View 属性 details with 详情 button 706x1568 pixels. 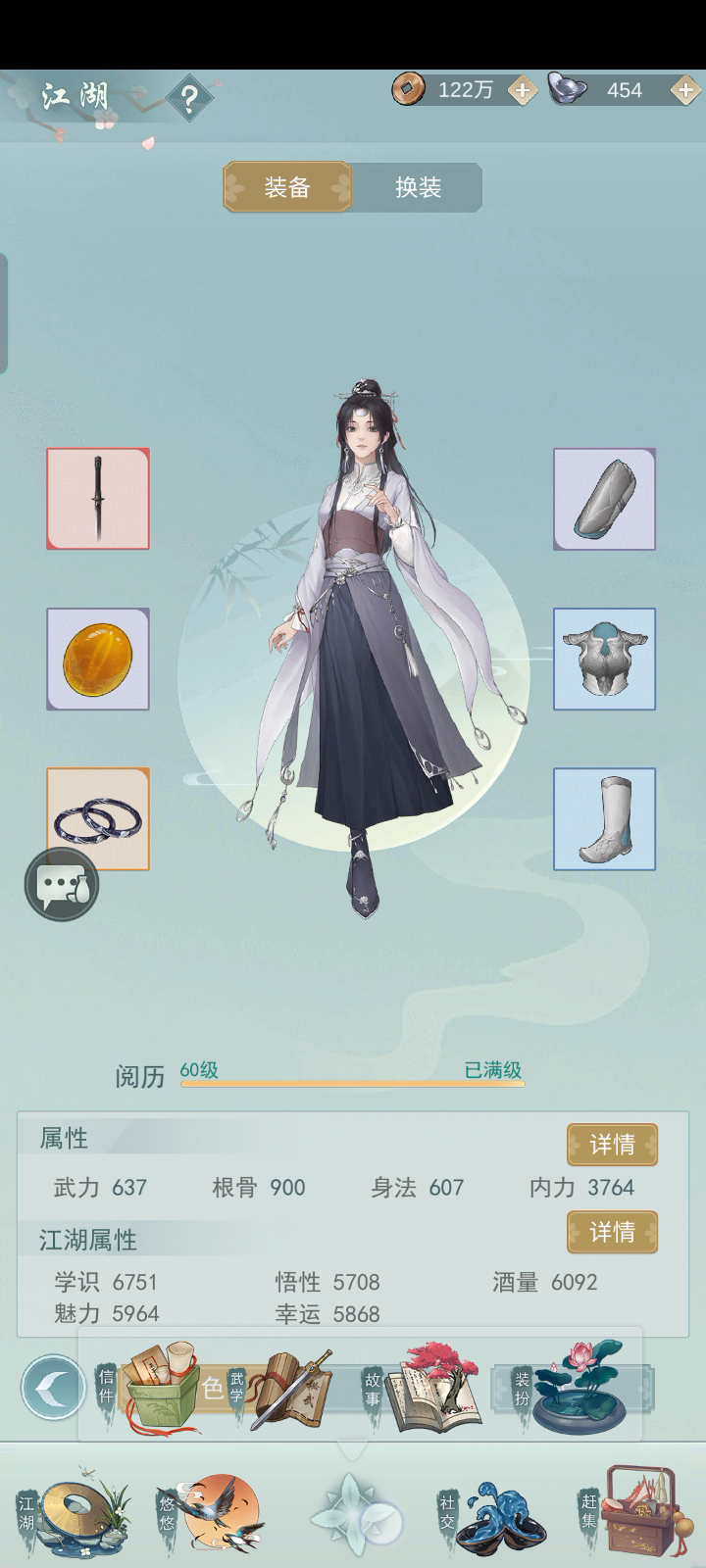pos(612,1144)
